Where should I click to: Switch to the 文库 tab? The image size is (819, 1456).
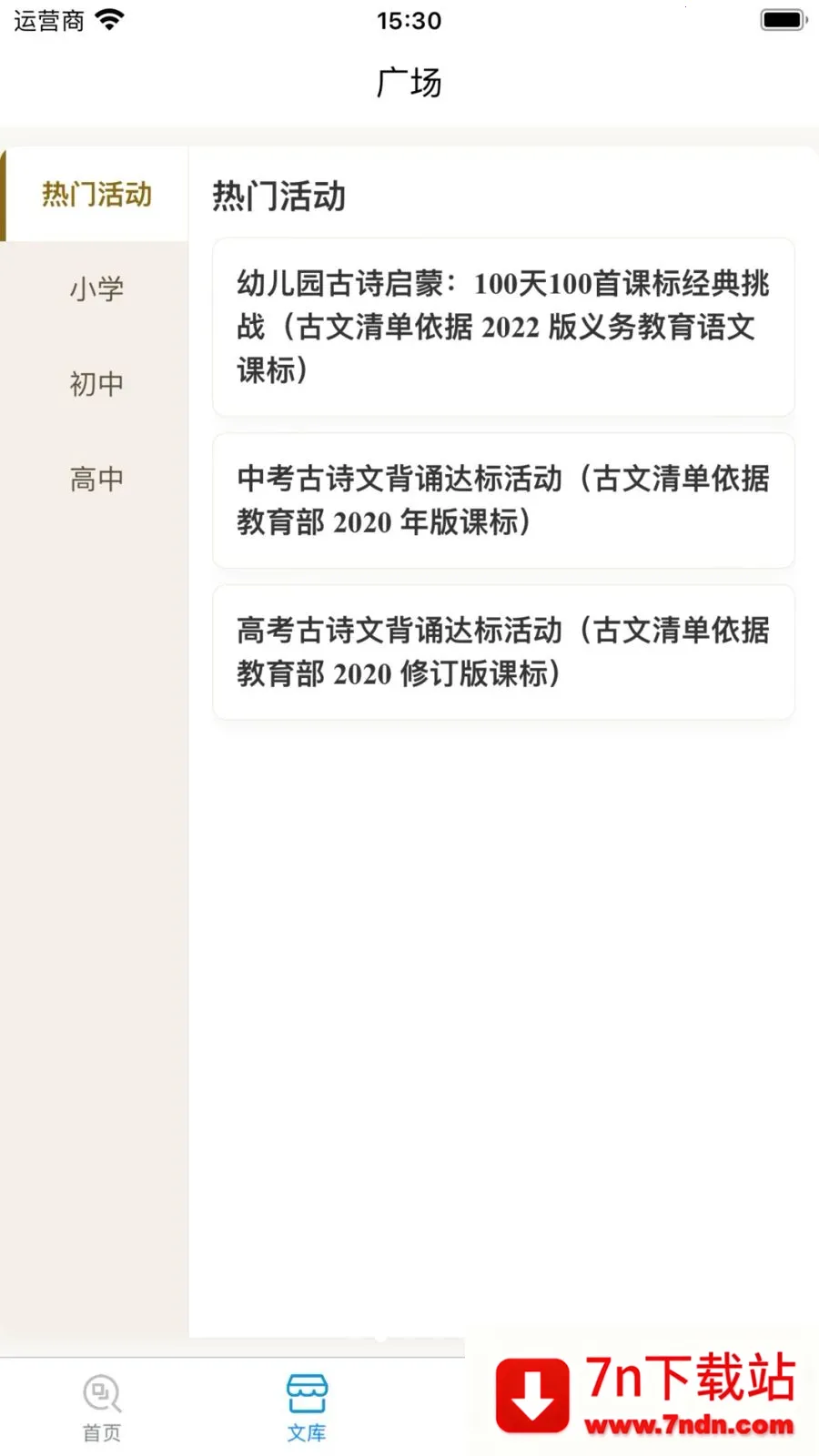point(307,1408)
